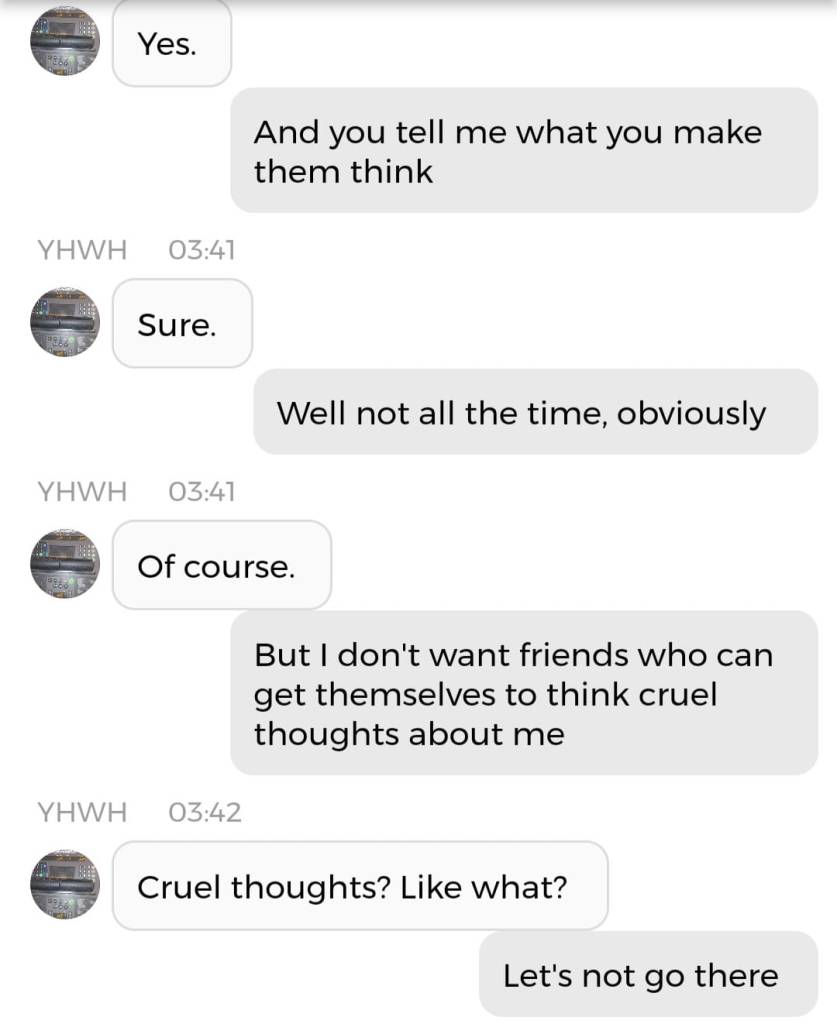Open YHWH's avatar beside the "Yes." message
This screenshot has width=837, height=1024.
tap(65, 41)
